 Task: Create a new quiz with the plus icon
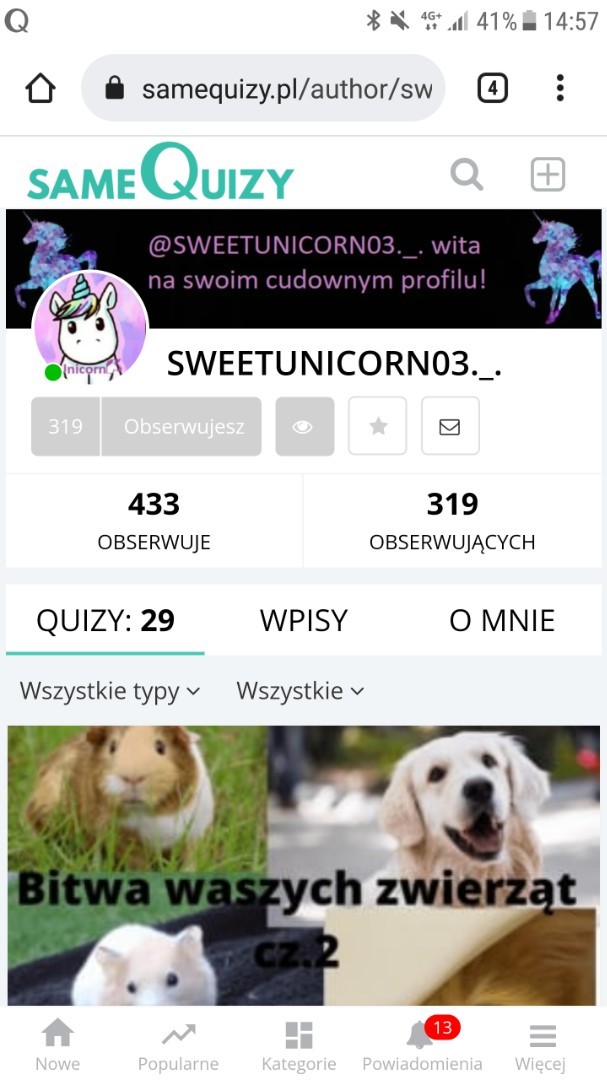coord(547,175)
